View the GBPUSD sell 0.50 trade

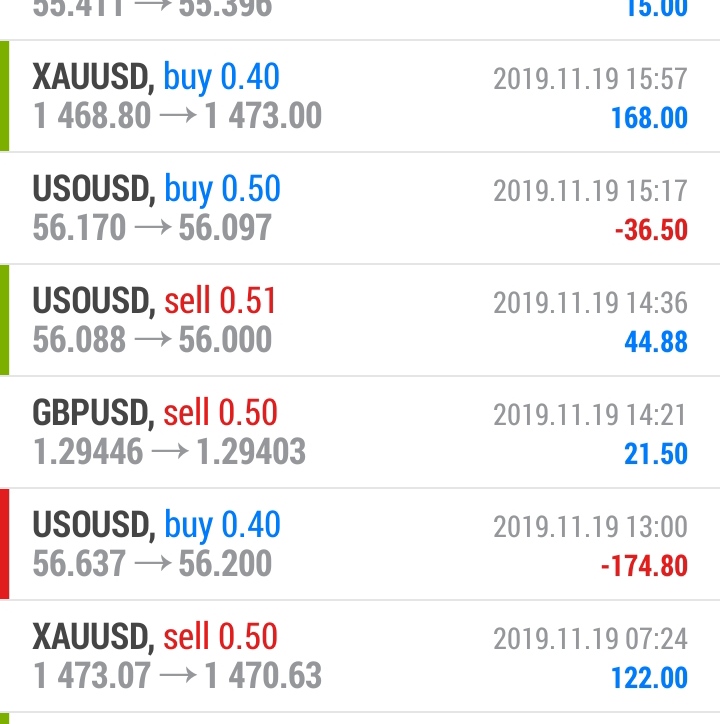click(360, 432)
